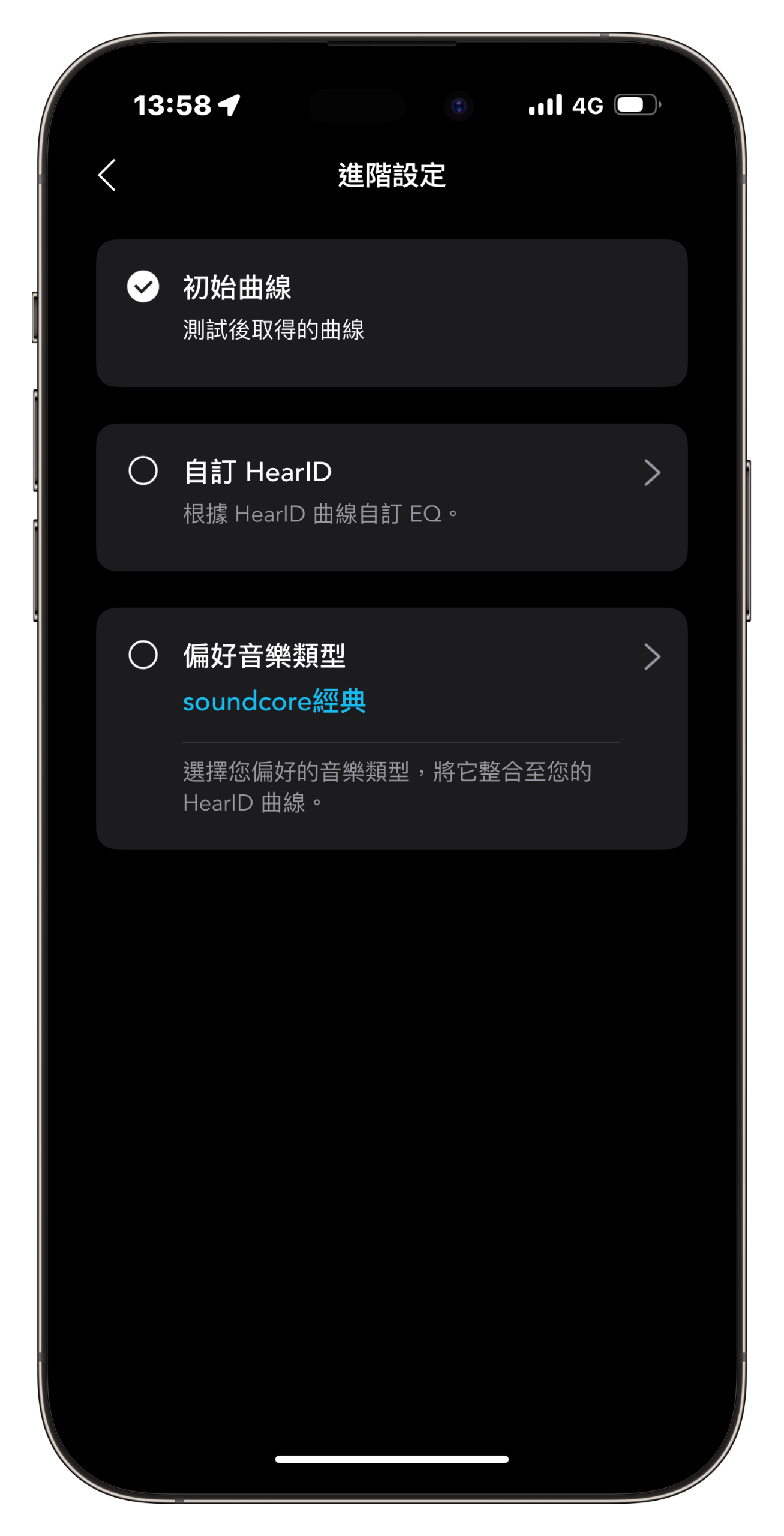Open 自訂 HearID via its chevron
This screenshot has height=1536, width=784.
[x=651, y=473]
